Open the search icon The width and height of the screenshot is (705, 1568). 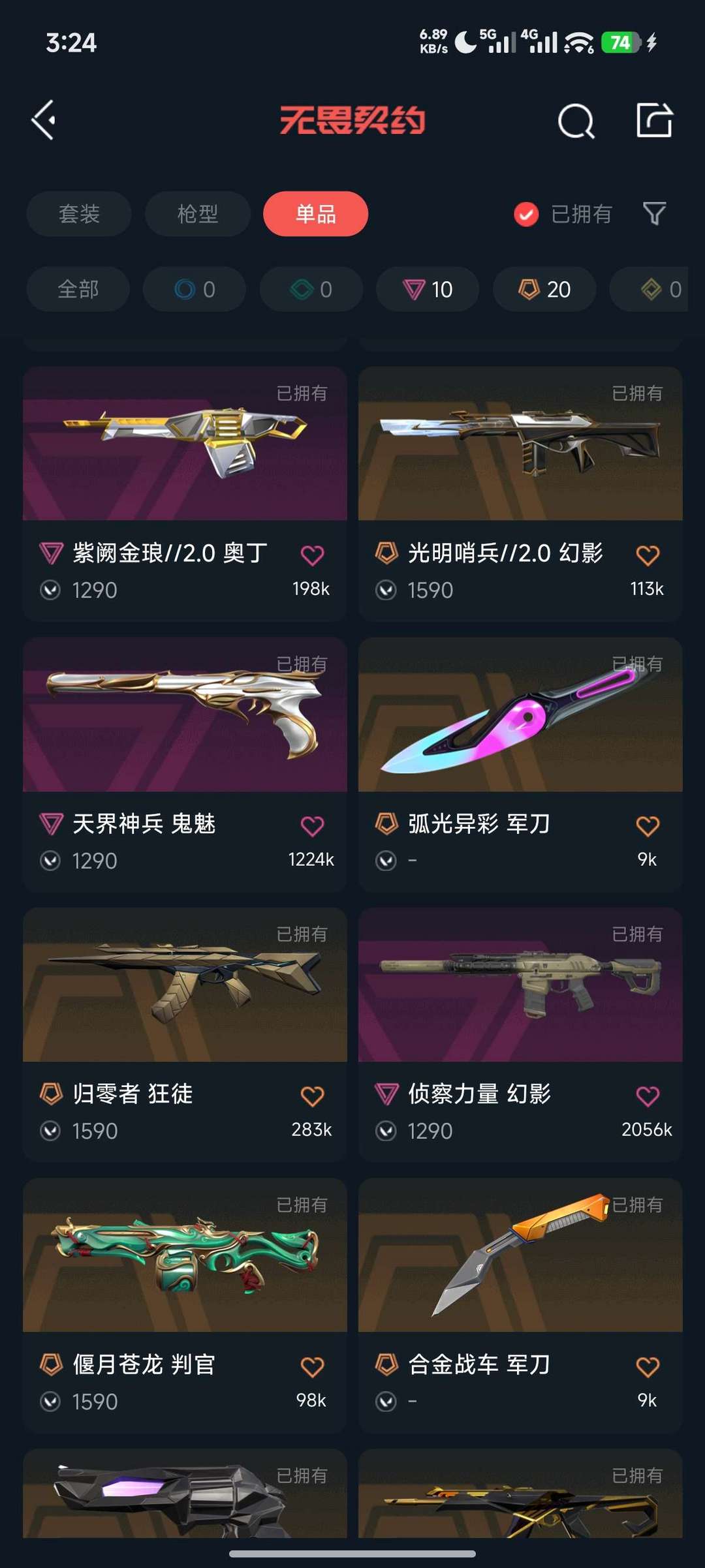pyautogui.click(x=576, y=121)
